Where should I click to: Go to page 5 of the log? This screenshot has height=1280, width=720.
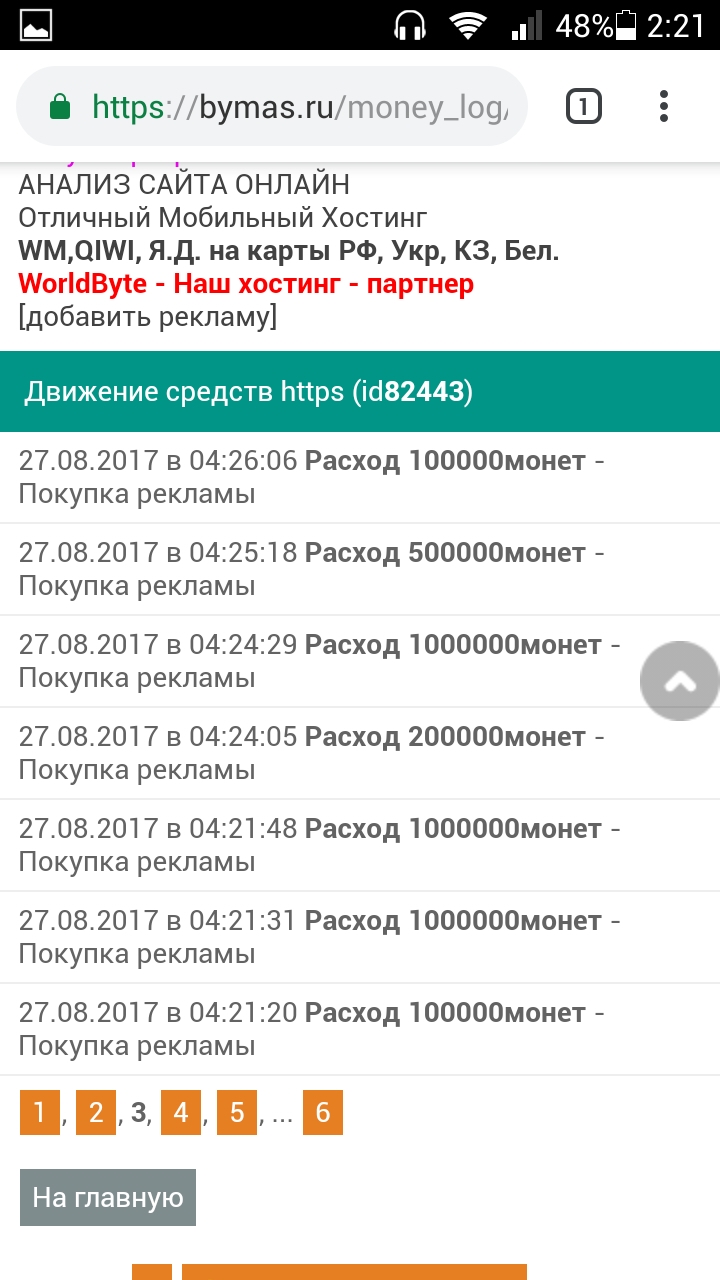click(x=237, y=1113)
